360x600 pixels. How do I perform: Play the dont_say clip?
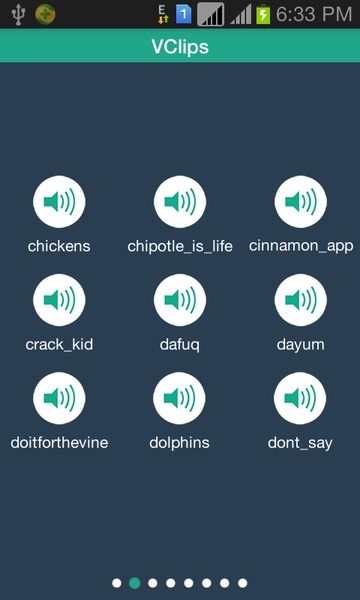(300, 398)
